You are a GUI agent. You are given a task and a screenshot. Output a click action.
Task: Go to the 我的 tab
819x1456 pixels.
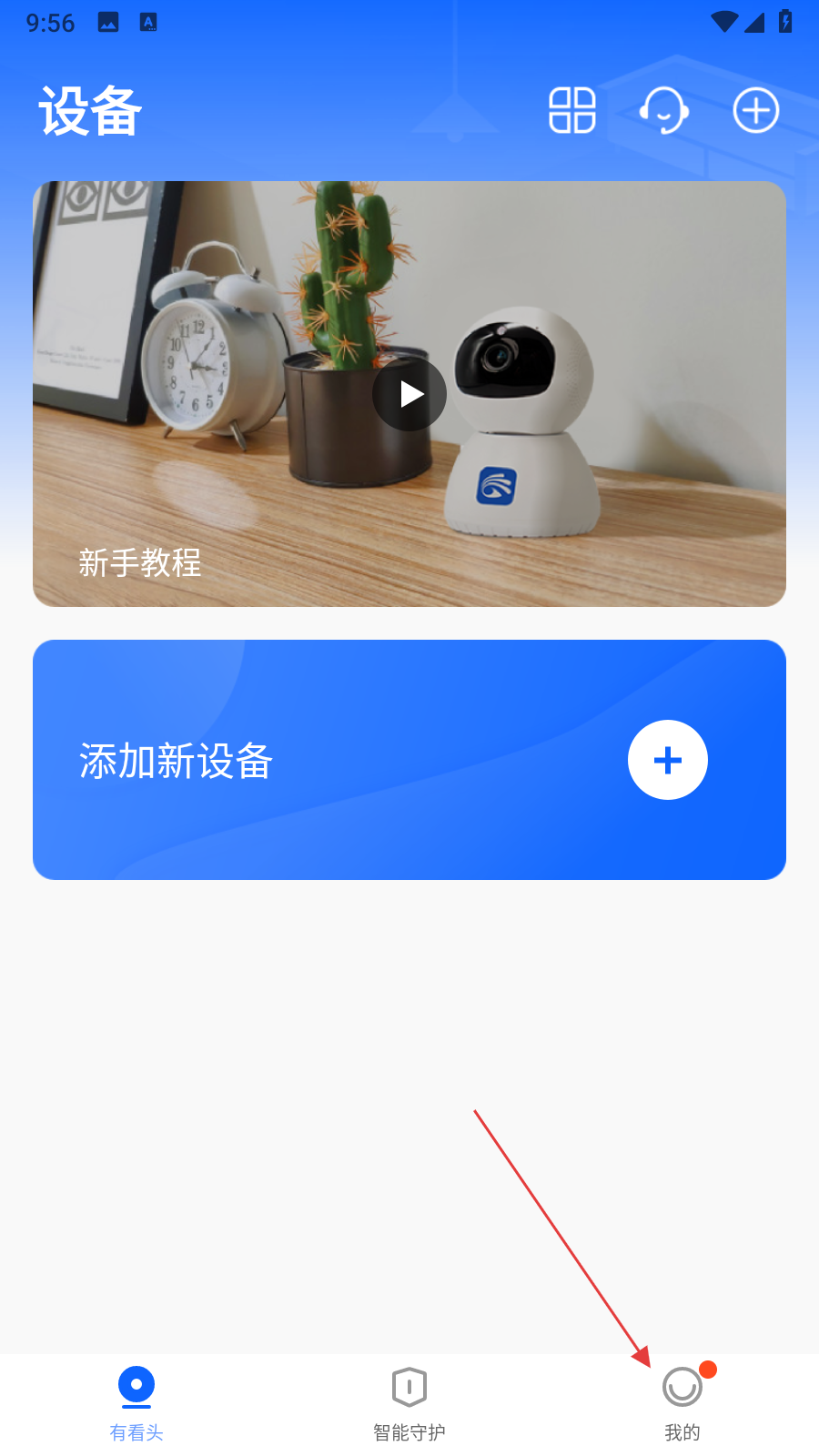(x=682, y=1403)
